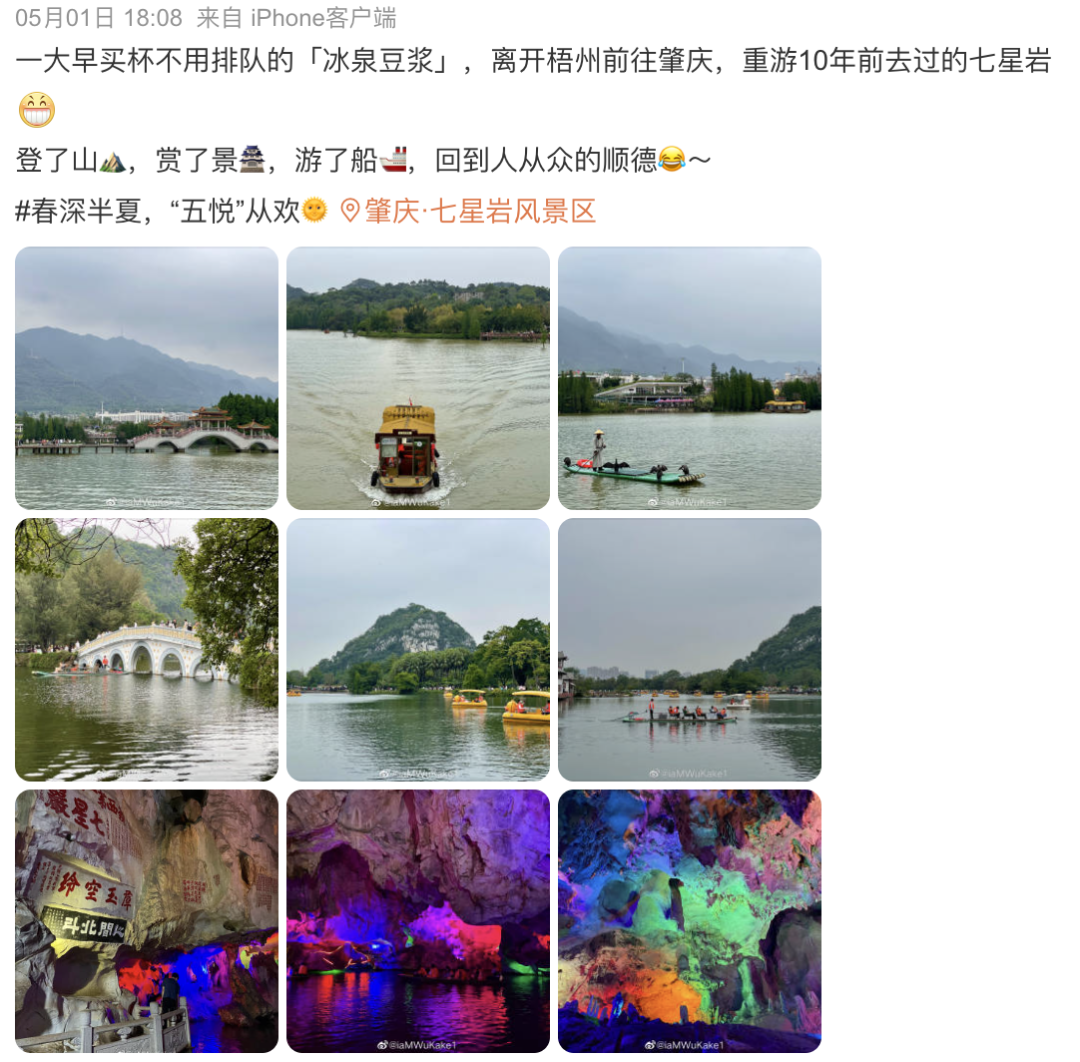Enlarge the white five-arch bridge photo
The width and height of the screenshot is (1080, 1062).
tap(147, 649)
